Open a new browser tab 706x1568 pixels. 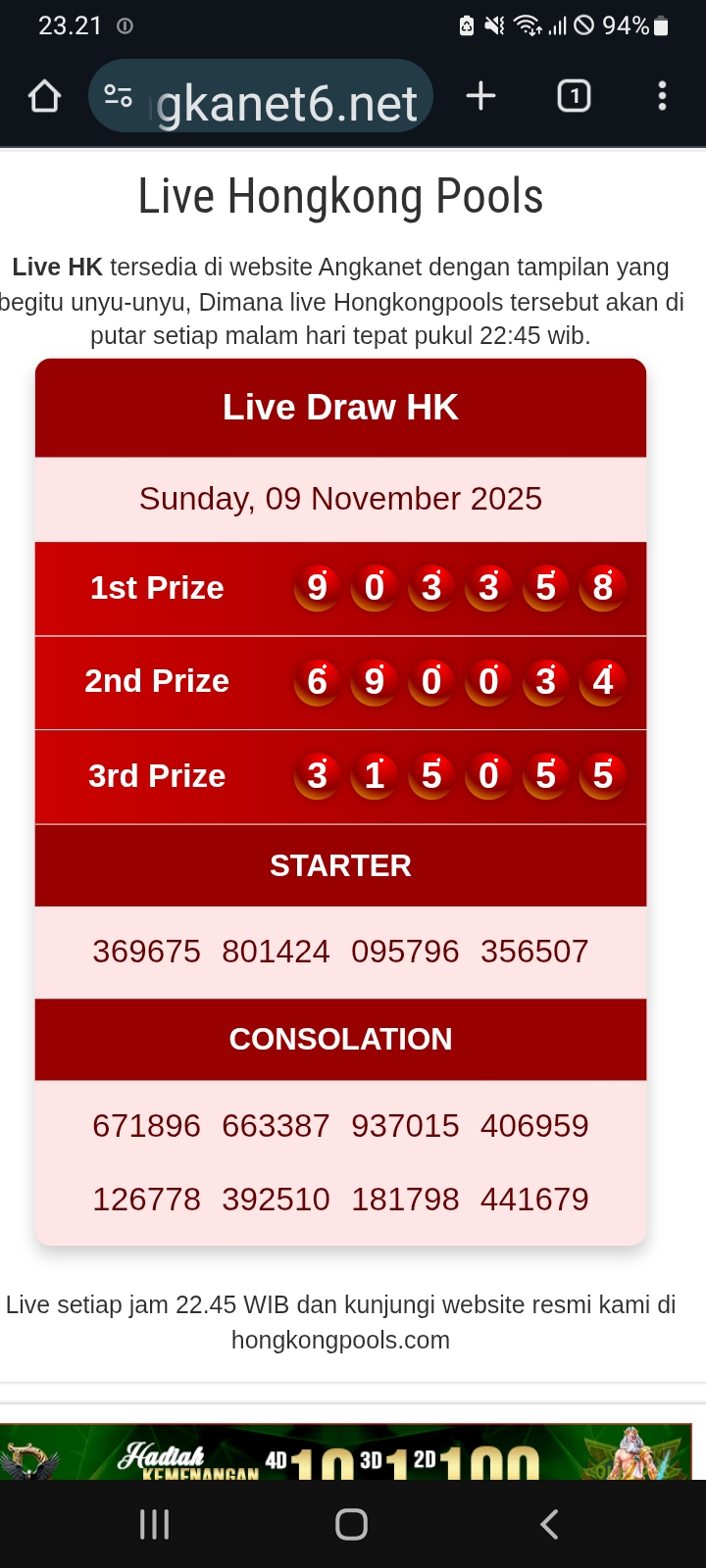point(480,96)
